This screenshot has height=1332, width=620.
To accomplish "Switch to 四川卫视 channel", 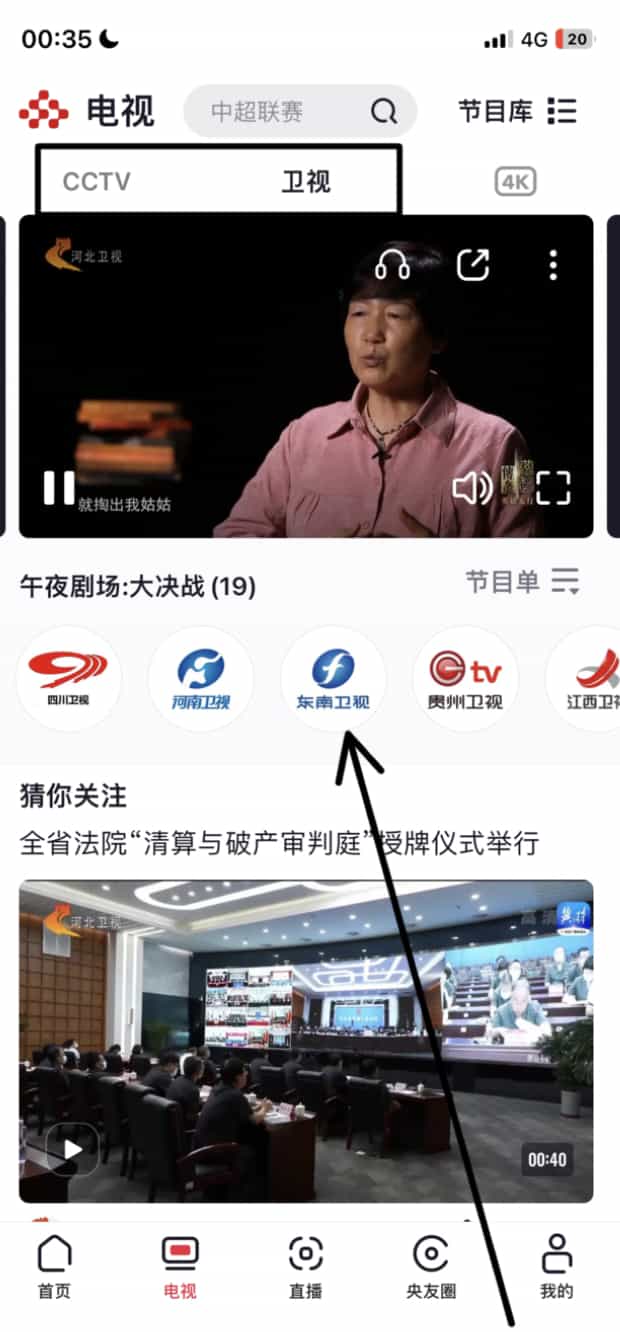I will (x=69, y=679).
